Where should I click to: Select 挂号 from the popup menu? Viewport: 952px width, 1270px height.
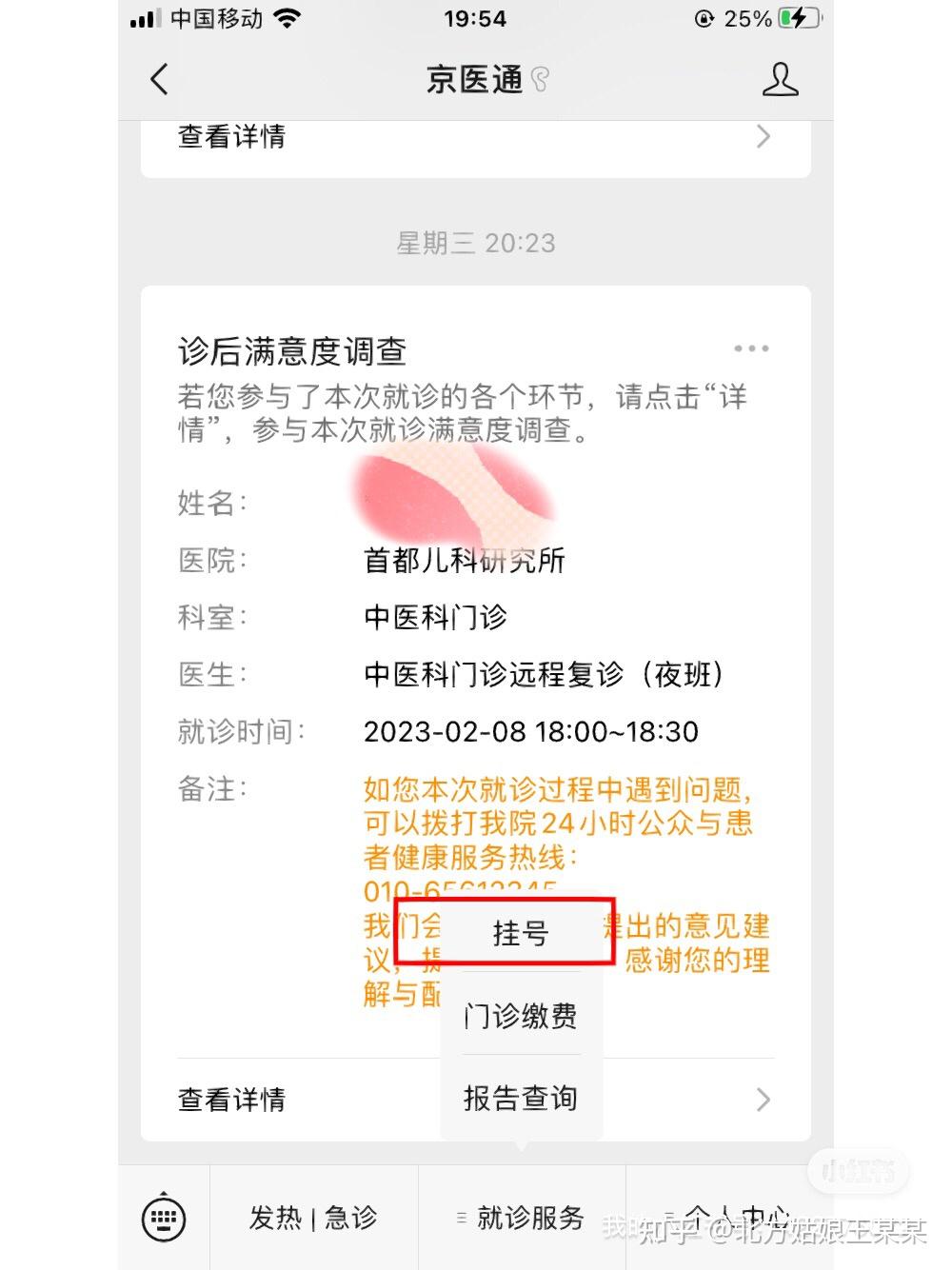click(520, 933)
